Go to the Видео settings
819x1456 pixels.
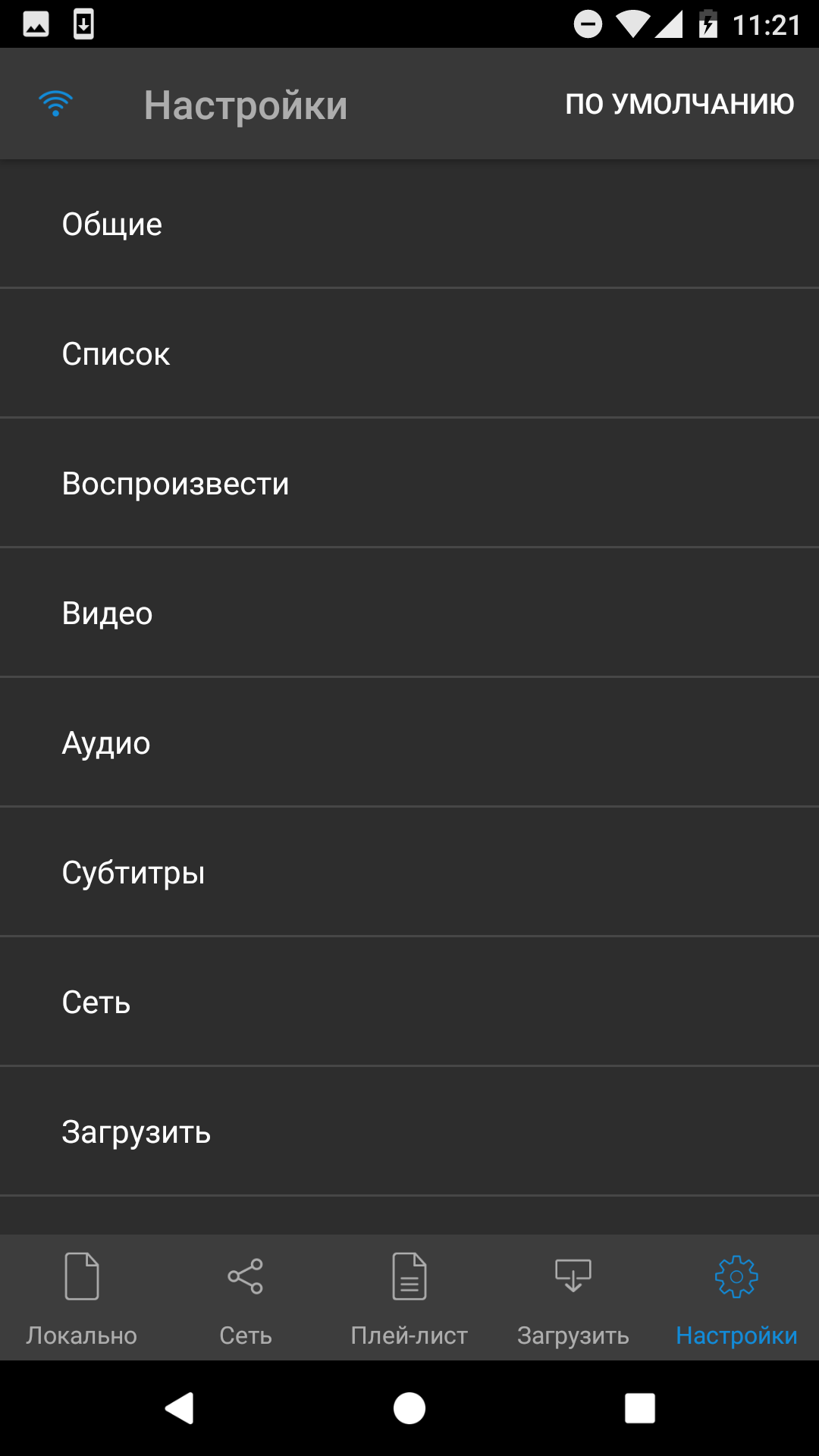(x=409, y=613)
